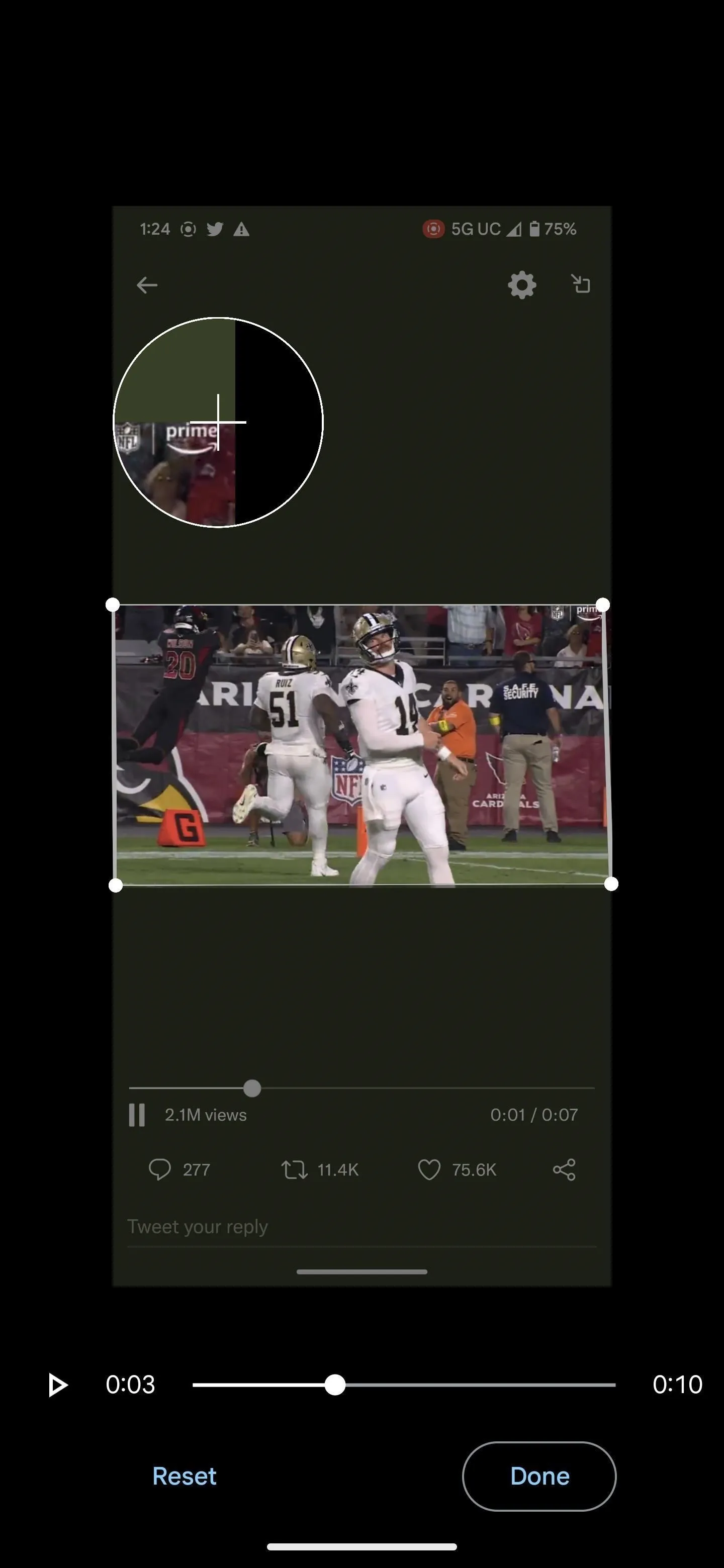Reset the crop adjustments
Screen dimensions: 724x1568
185,1476
